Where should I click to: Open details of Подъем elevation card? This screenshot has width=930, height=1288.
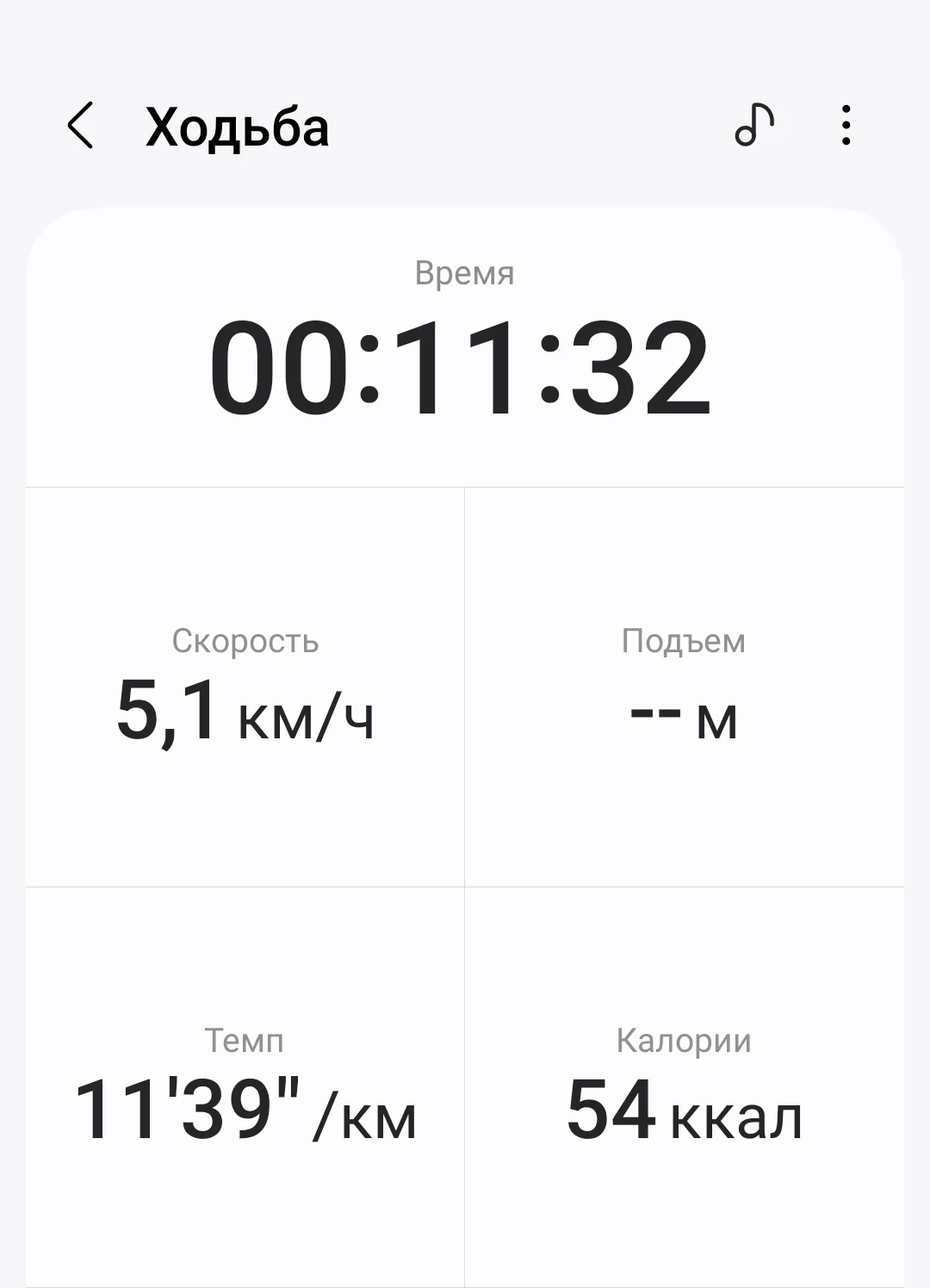click(x=685, y=685)
